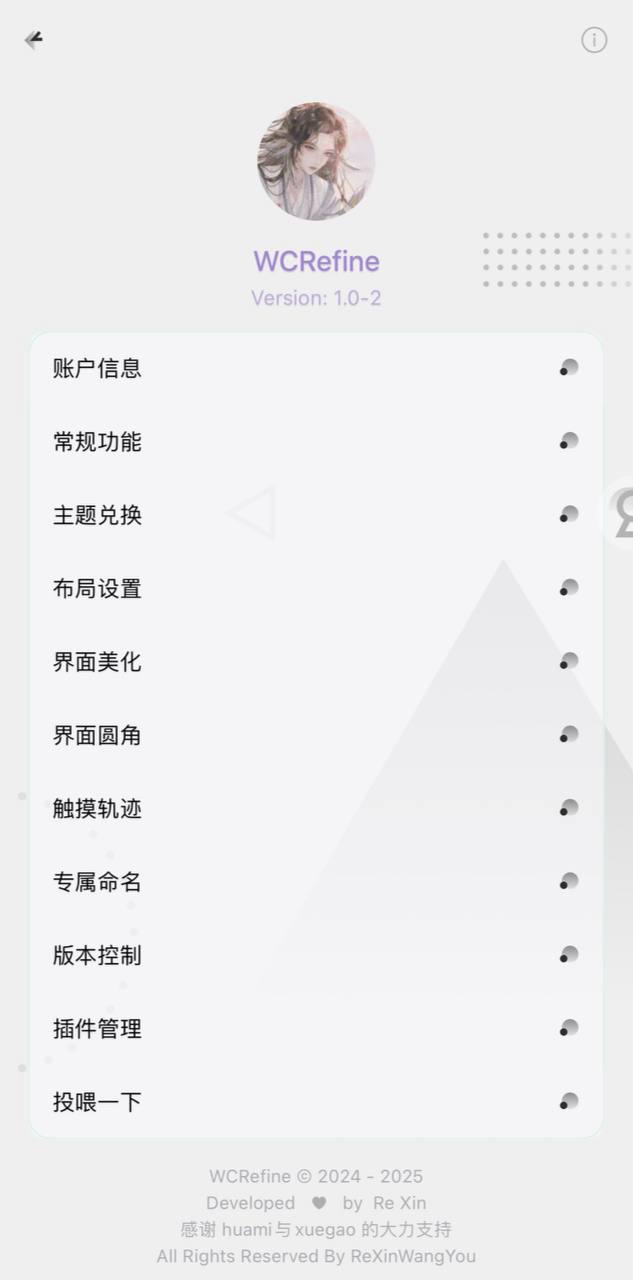Go back using the top-left arrow
Viewport: 633px width, 1280px height.
[34, 40]
